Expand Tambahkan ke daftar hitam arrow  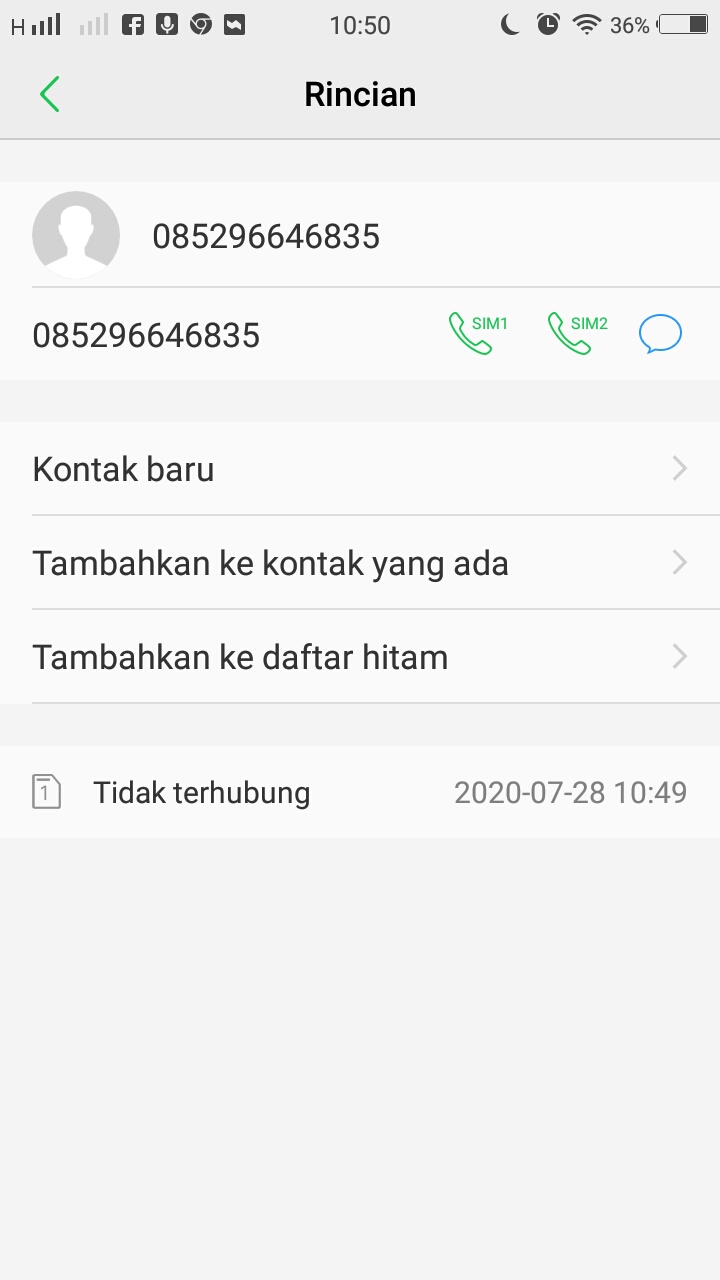point(680,656)
